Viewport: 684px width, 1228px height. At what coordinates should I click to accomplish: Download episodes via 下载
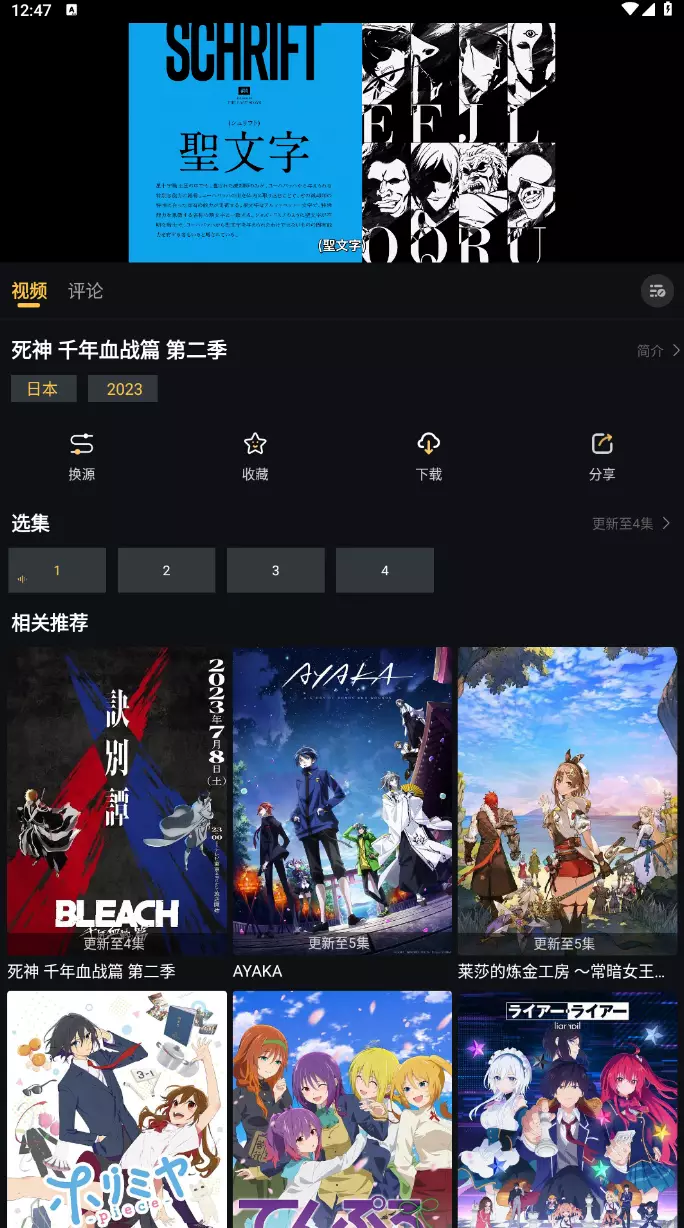click(x=428, y=456)
